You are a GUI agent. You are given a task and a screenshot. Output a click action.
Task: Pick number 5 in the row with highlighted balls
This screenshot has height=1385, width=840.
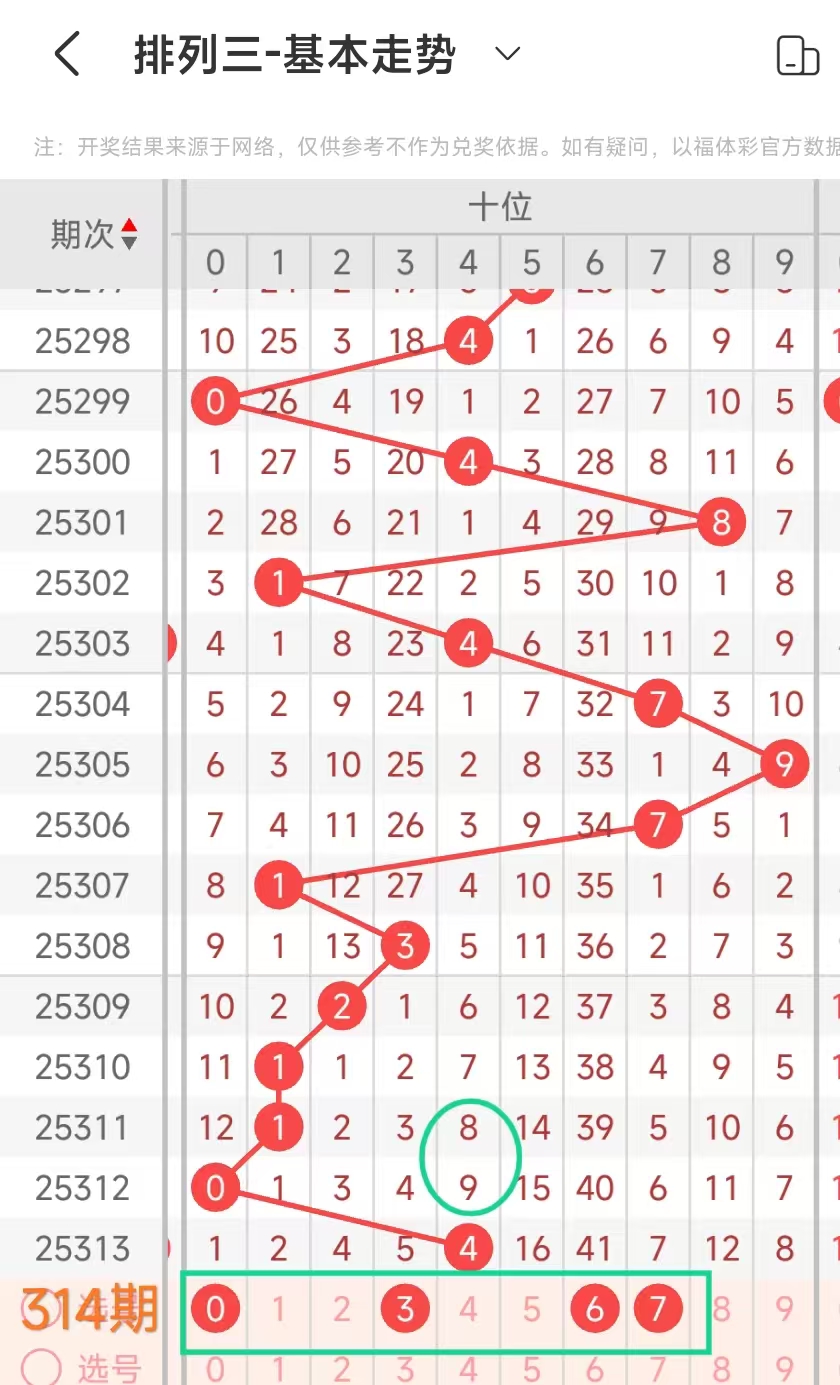pos(532,1308)
